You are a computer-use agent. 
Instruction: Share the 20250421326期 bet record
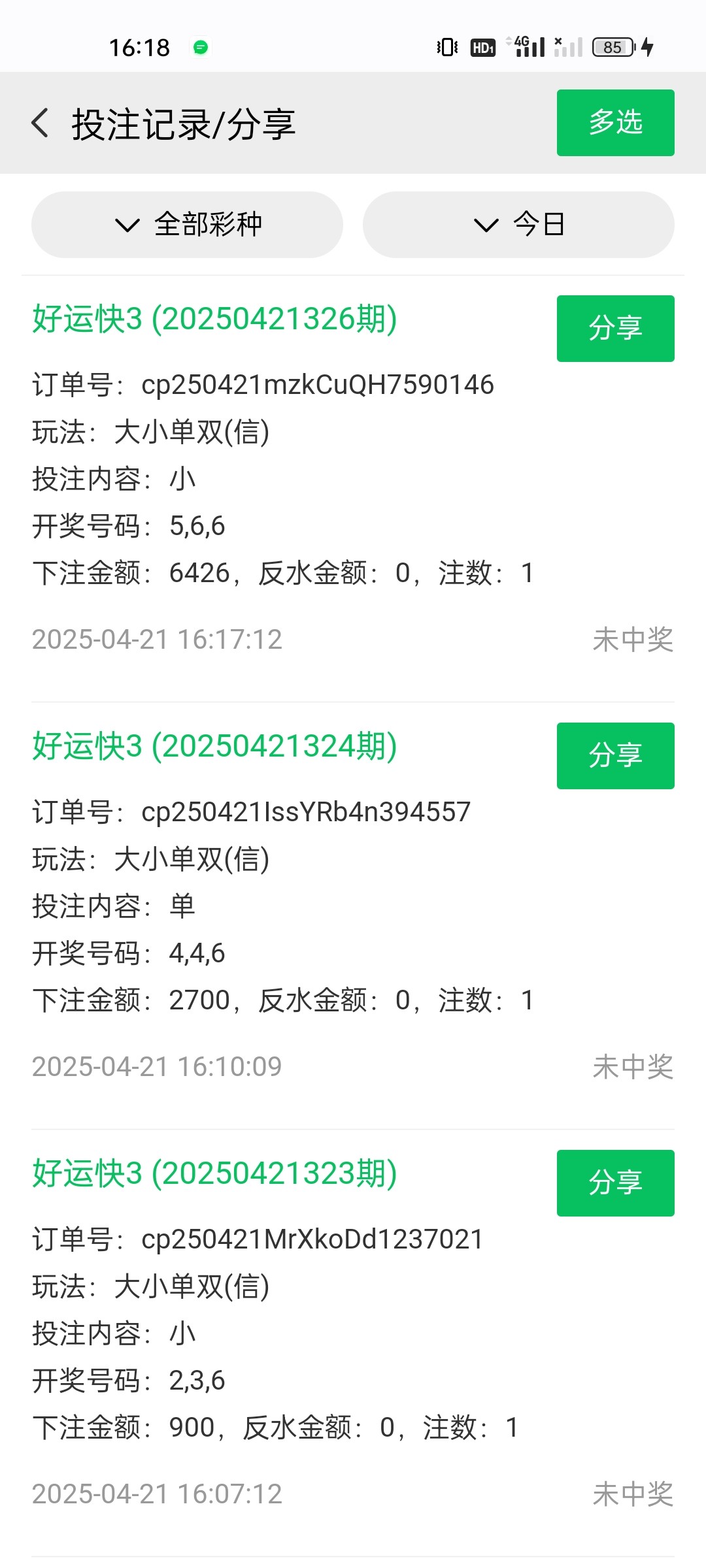coord(615,329)
